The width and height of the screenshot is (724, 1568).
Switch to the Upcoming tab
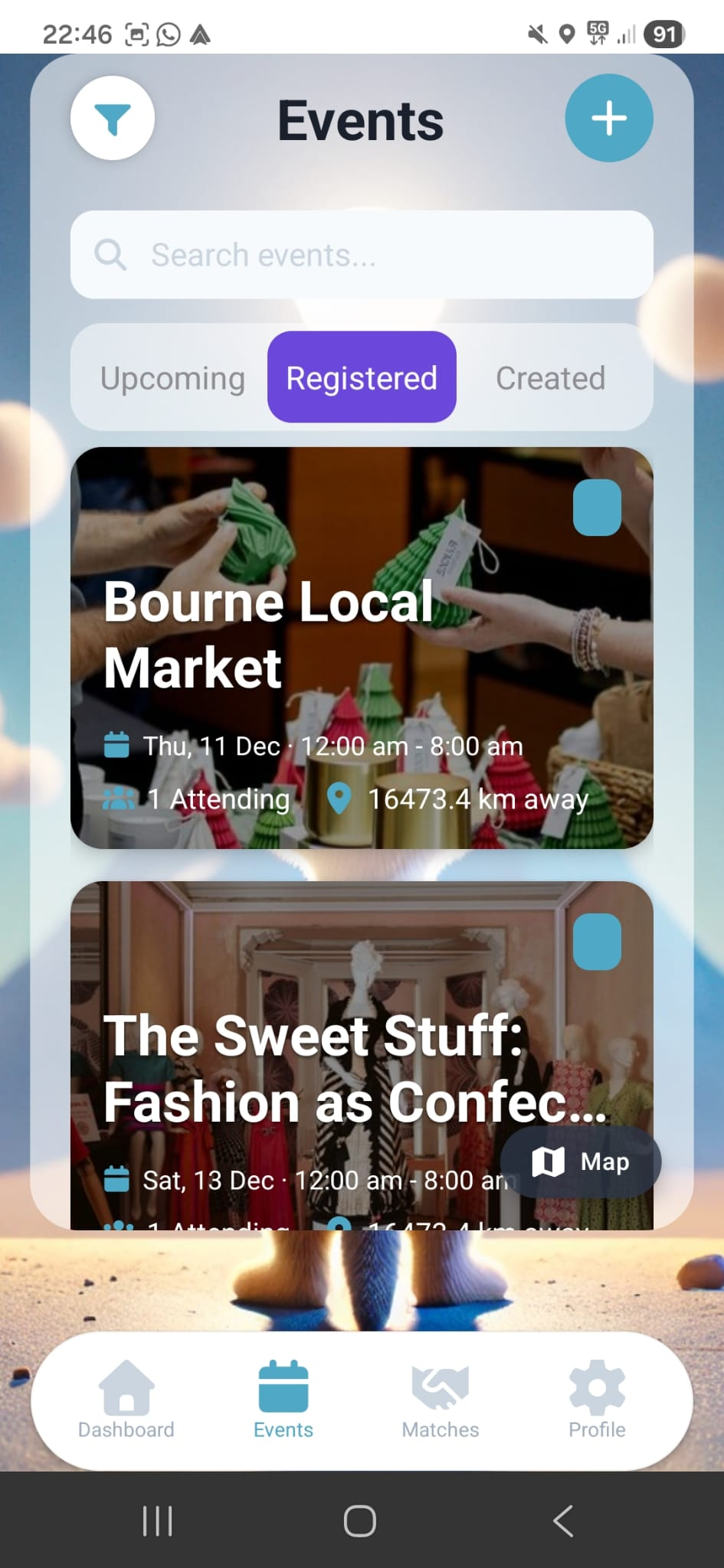172,378
